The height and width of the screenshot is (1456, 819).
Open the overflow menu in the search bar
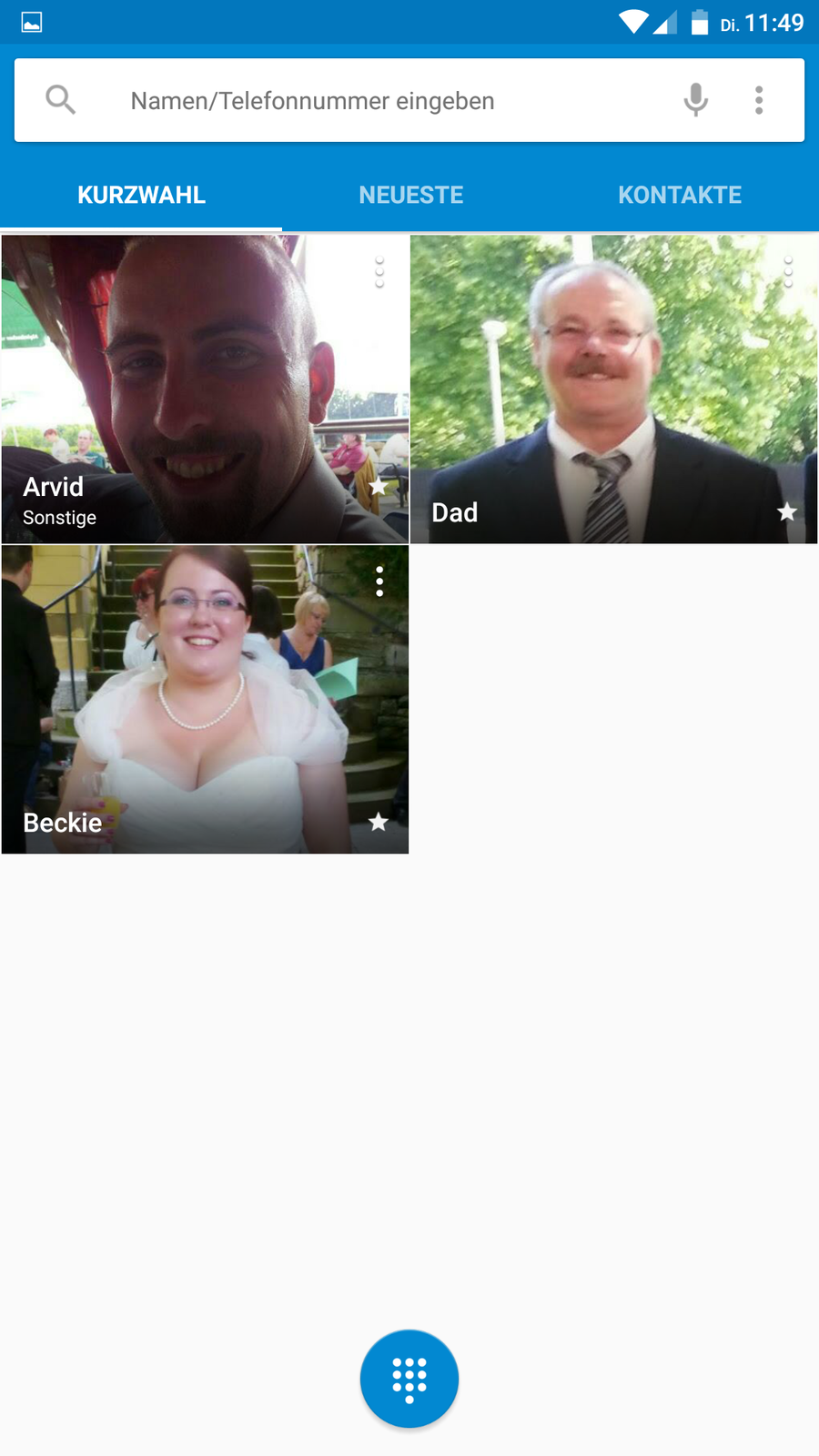tap(759, 99)
